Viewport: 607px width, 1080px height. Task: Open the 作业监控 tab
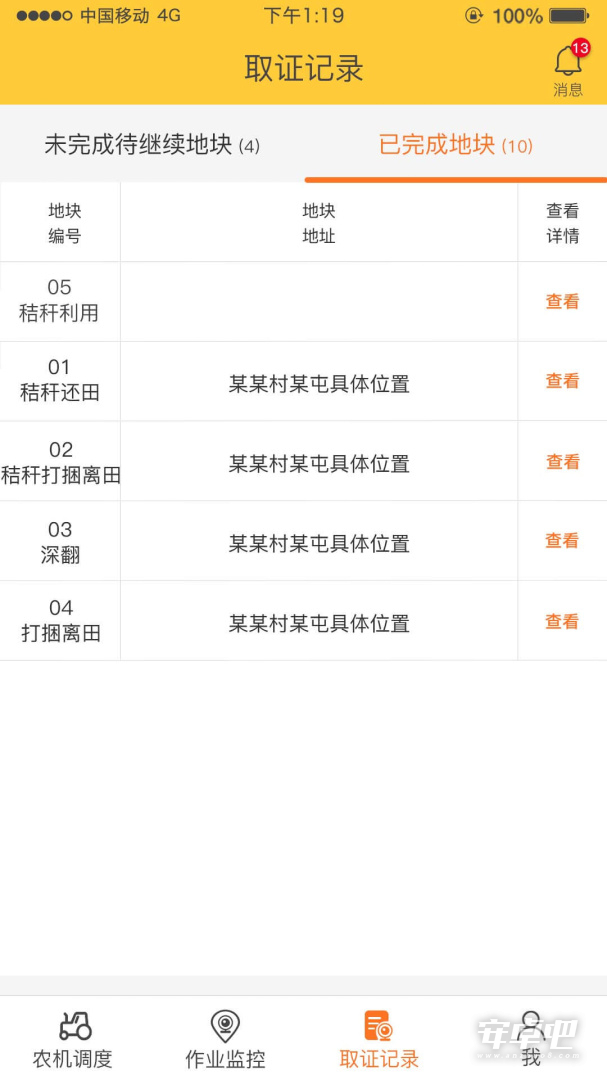point(225,1038)
